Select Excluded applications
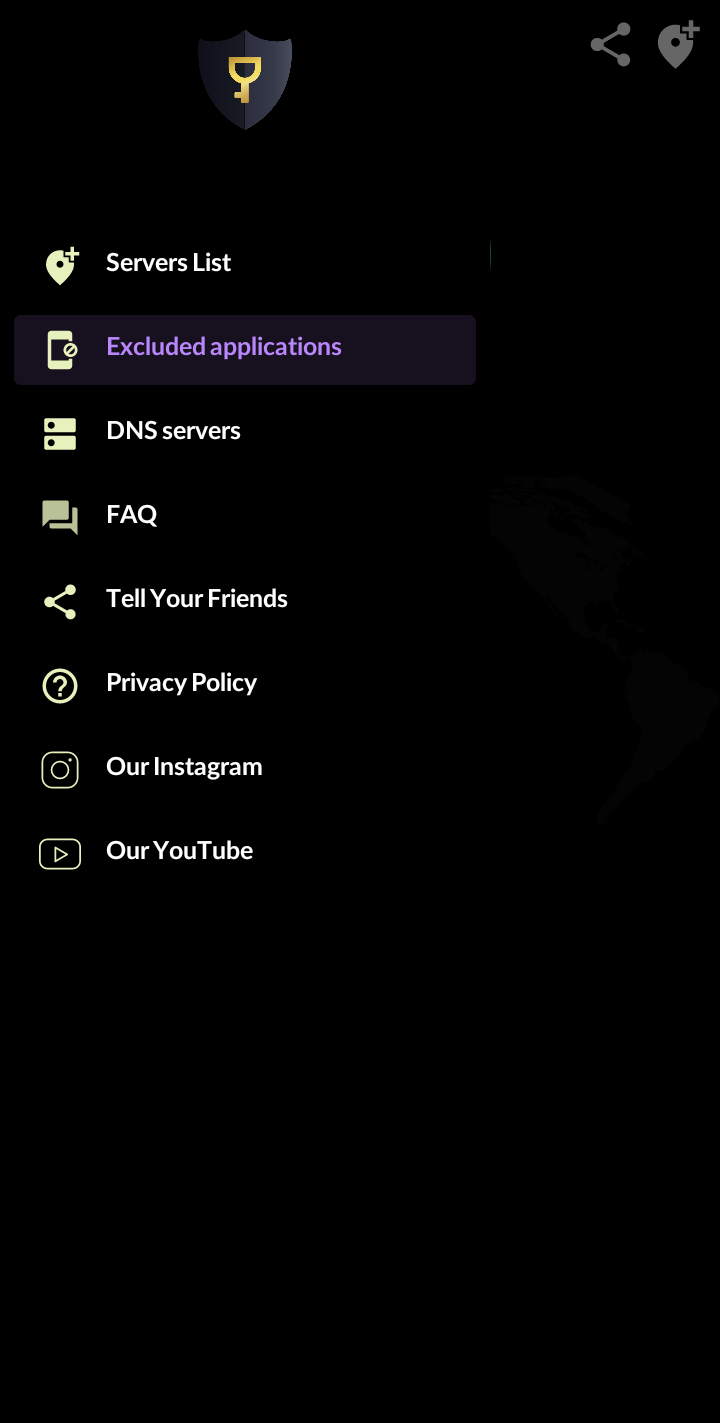This screenshot has width=720, height=1423. click(x=245, y=350)
